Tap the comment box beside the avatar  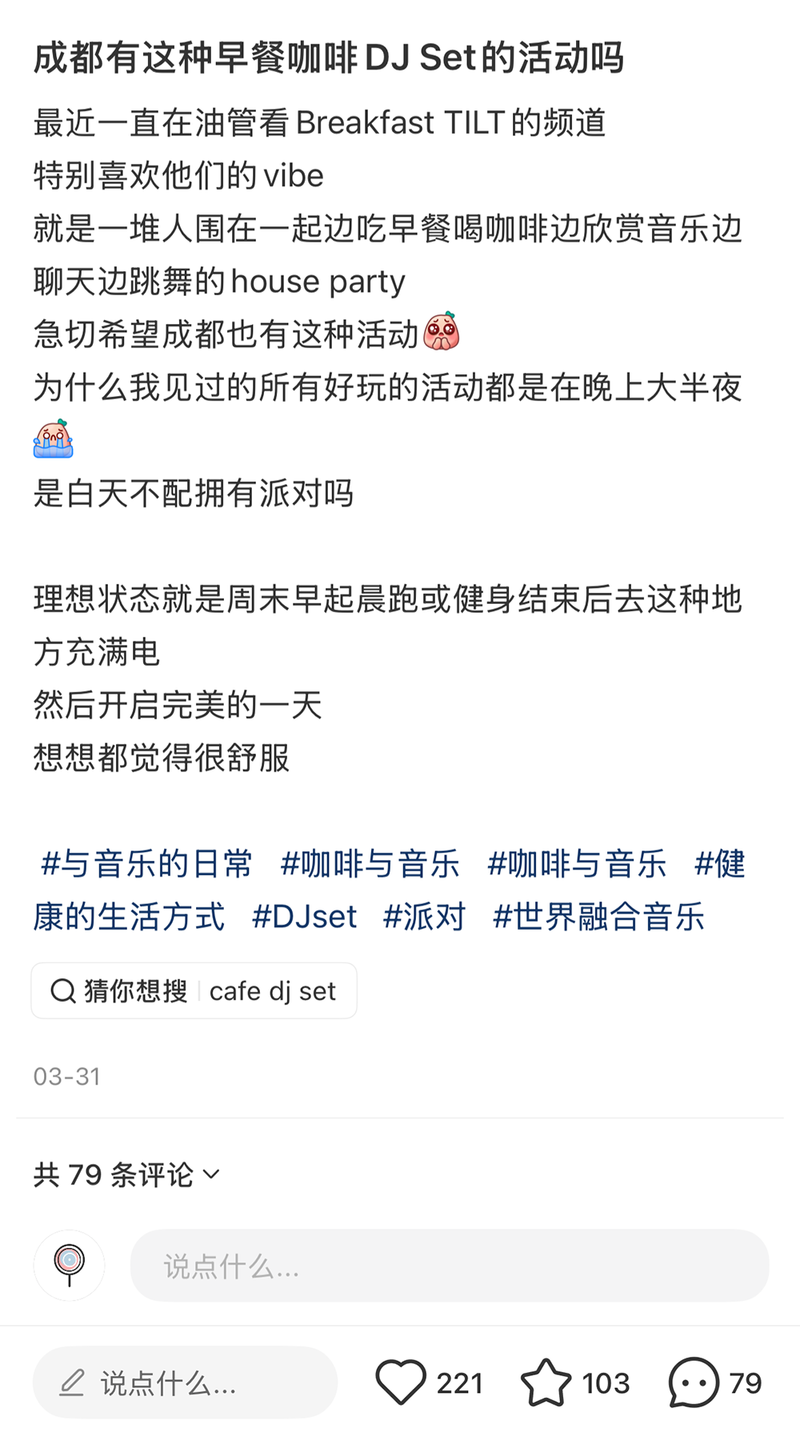coord(449,1266)
